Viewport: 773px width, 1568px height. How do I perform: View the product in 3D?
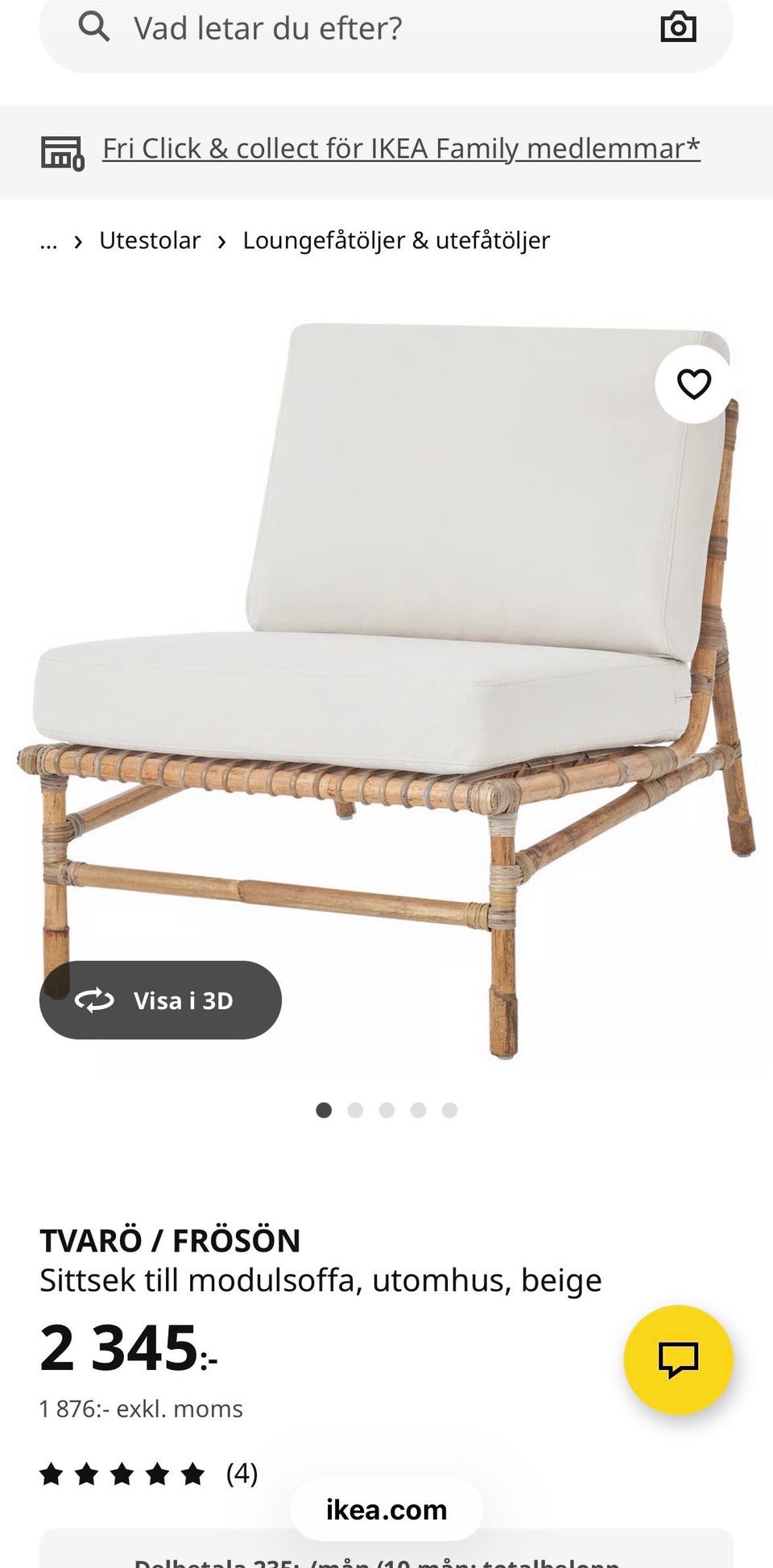160,1000
